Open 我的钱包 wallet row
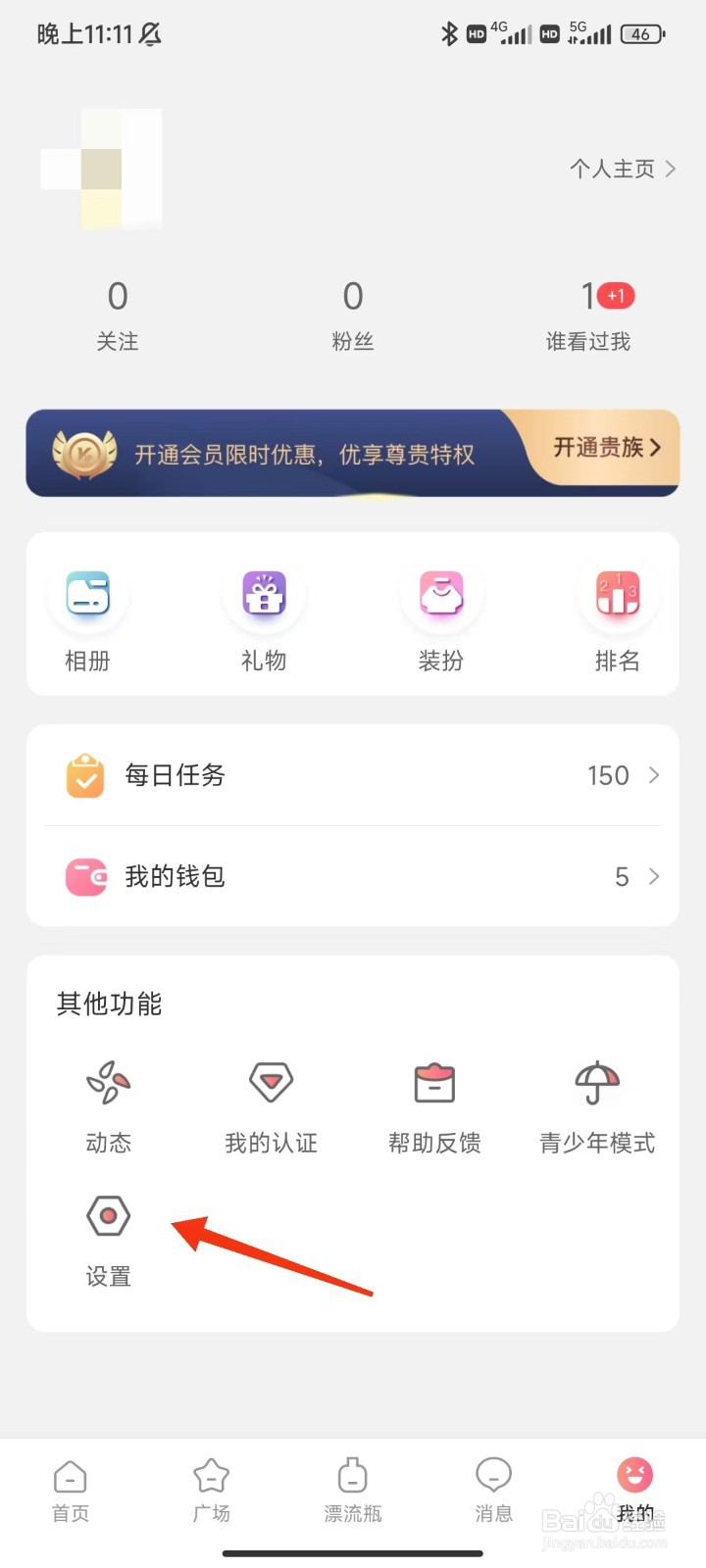 click(x=353, y=876)
